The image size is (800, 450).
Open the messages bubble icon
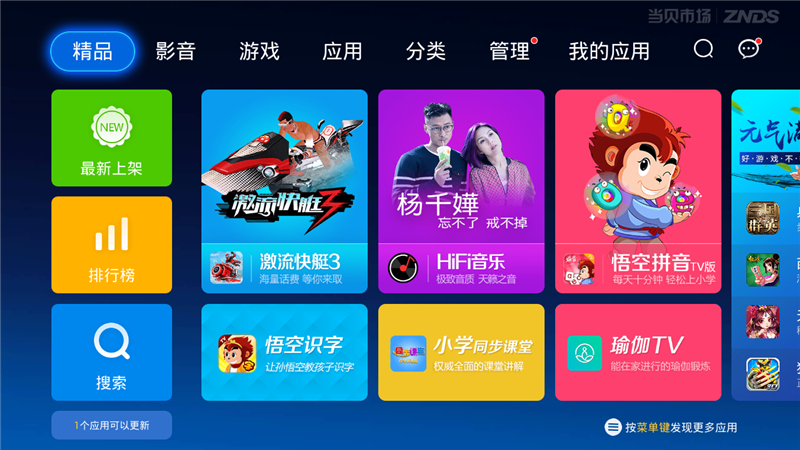pyautogui.click(x=748, y=49)
